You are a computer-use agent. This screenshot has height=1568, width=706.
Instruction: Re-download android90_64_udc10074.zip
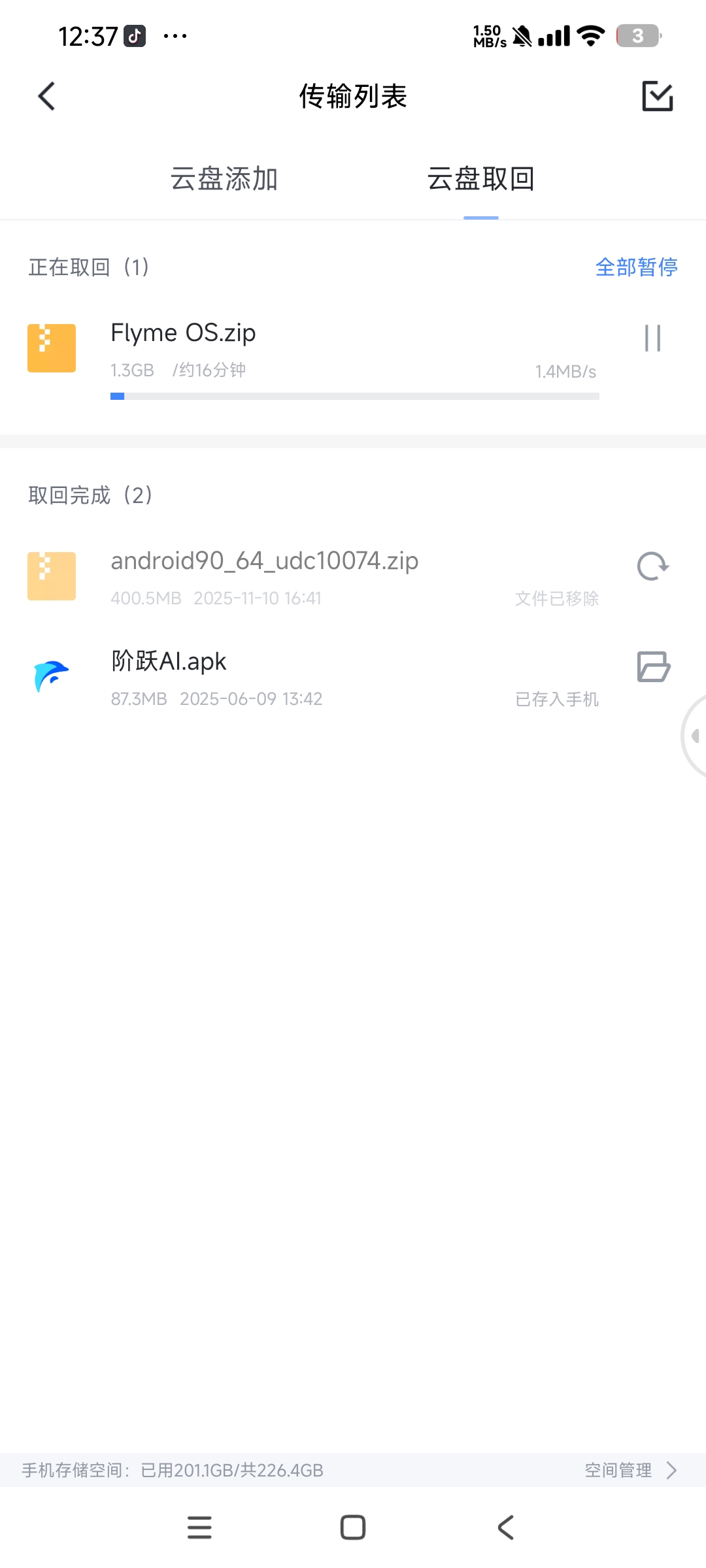652,566
